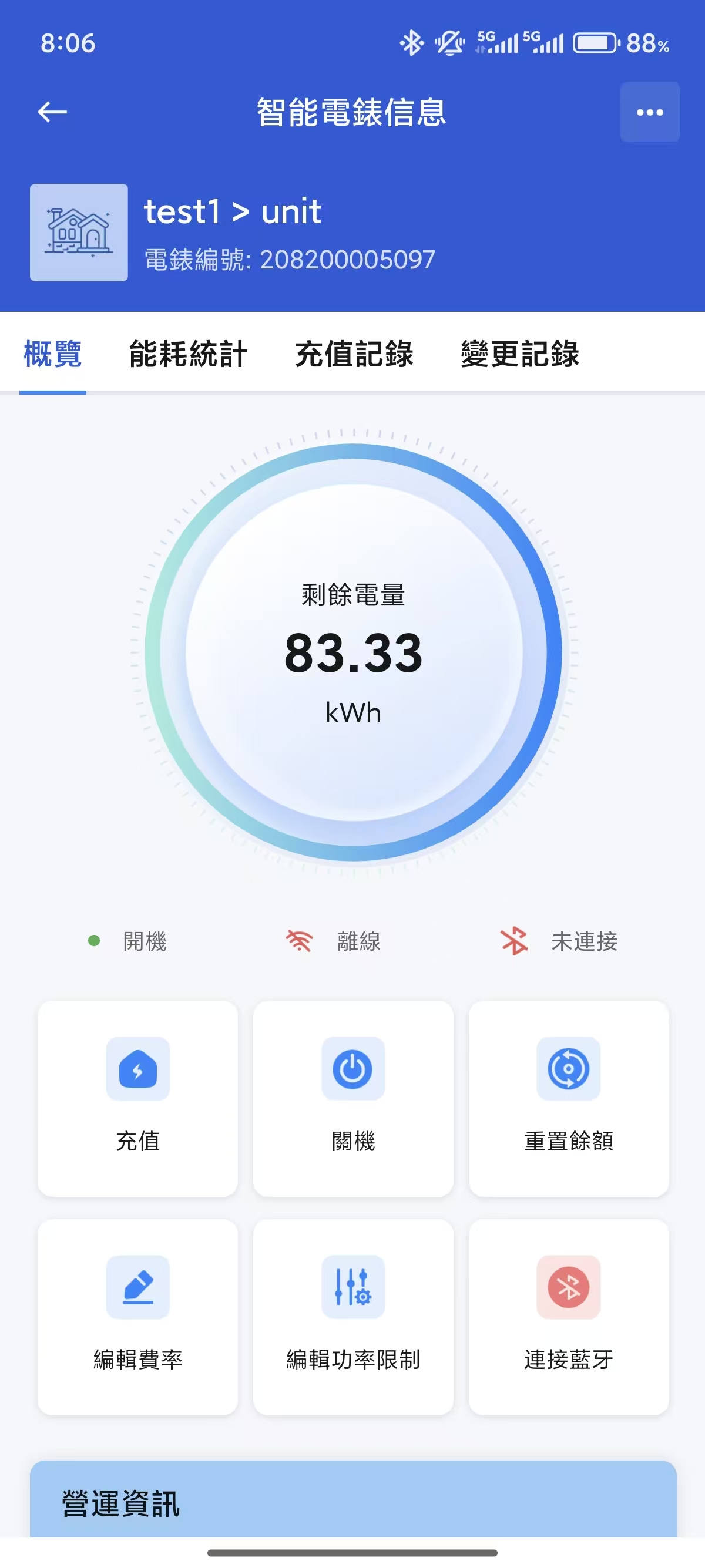
Task: Open 編輯功率限制 power limit settings
Action: 353,1317
